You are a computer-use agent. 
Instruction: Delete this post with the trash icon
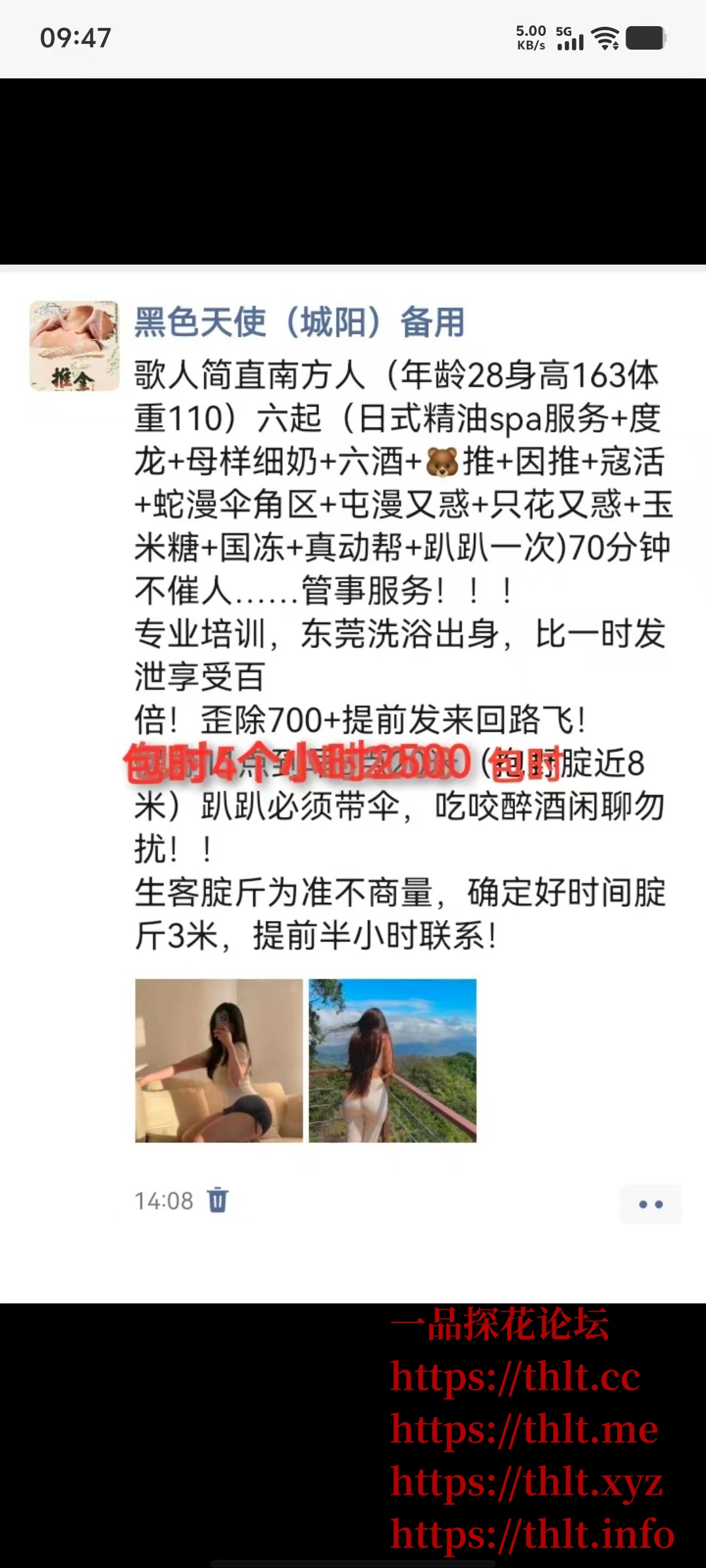[218, 1200]
